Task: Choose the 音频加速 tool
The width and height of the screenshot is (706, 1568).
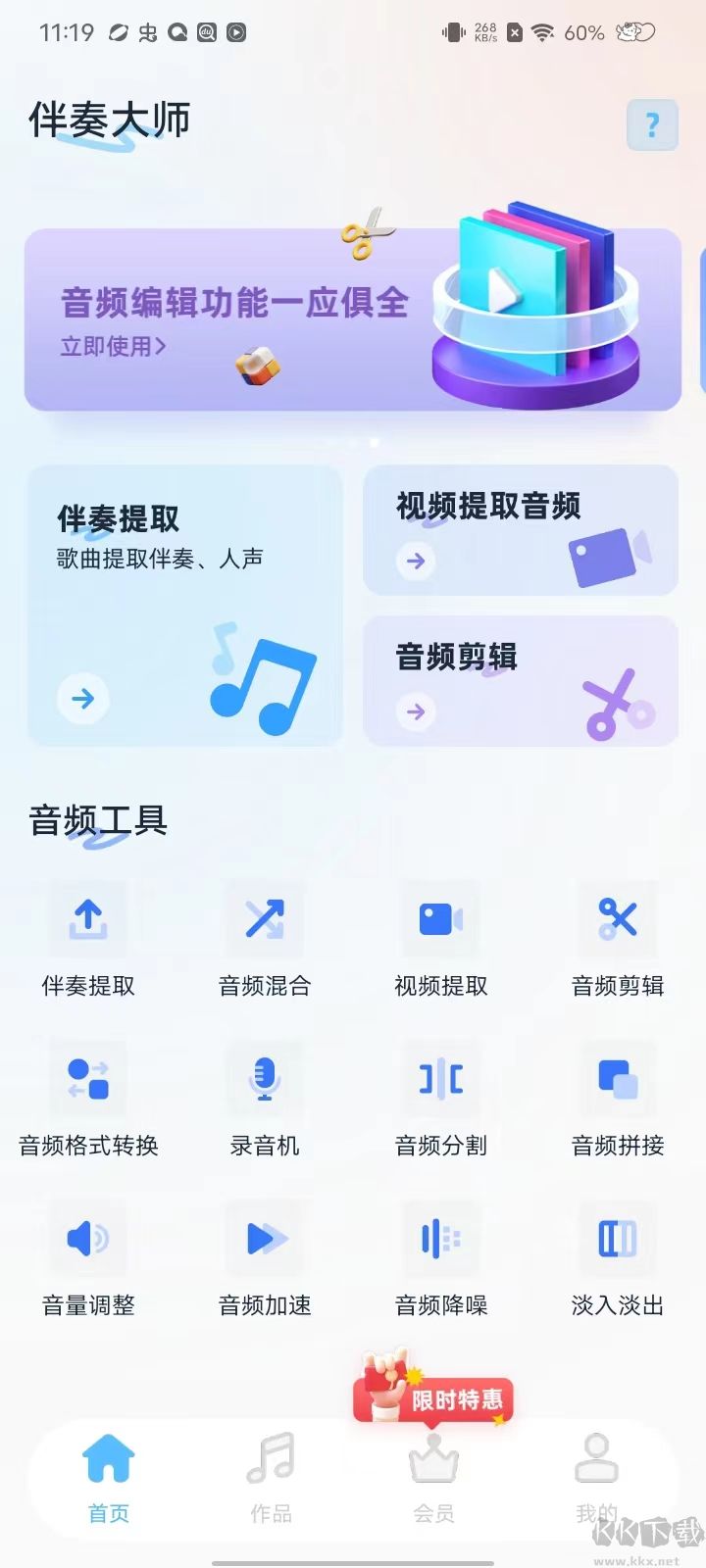Action: 265,1257
